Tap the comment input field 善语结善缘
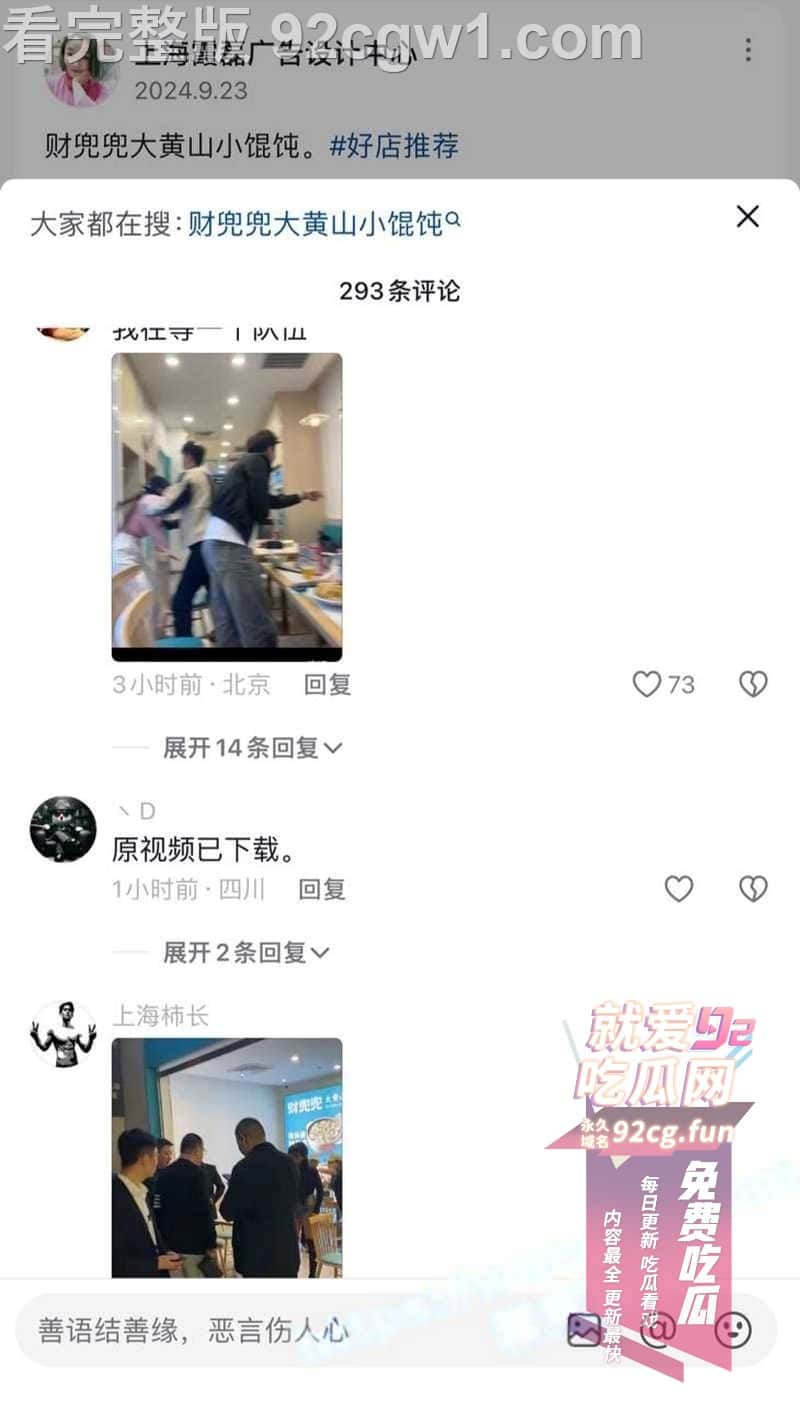Screen dimensions: 800x1403 click(x=250, y=1330)
